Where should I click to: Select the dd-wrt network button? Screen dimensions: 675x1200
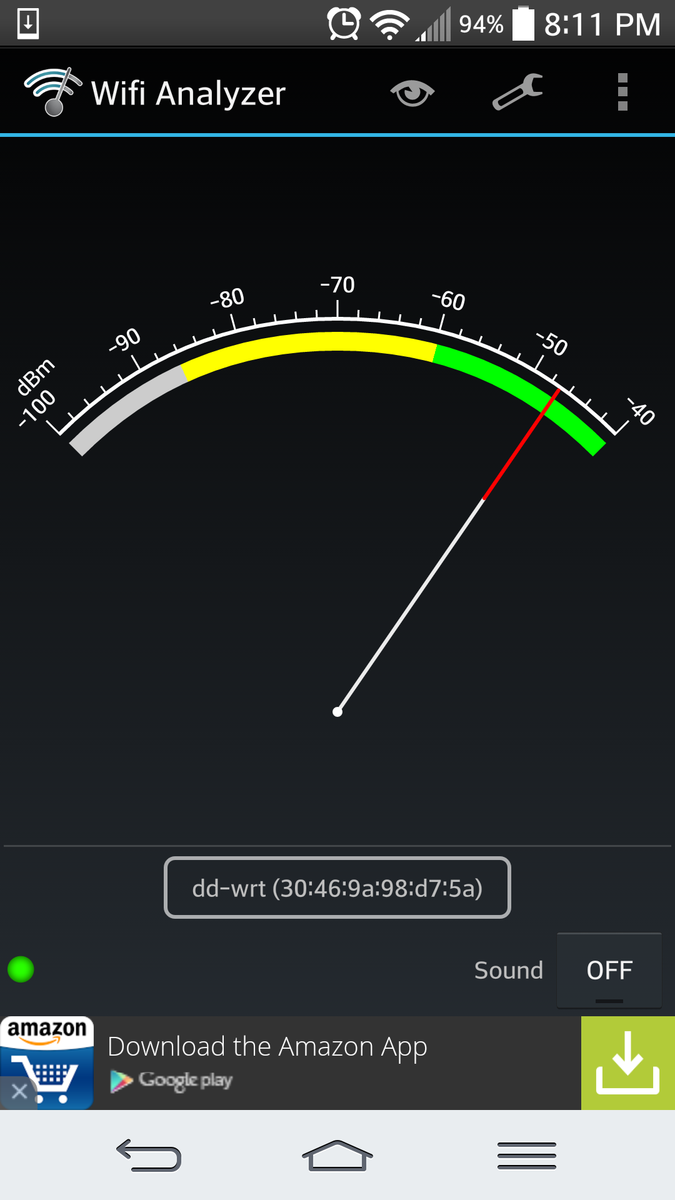337,887
